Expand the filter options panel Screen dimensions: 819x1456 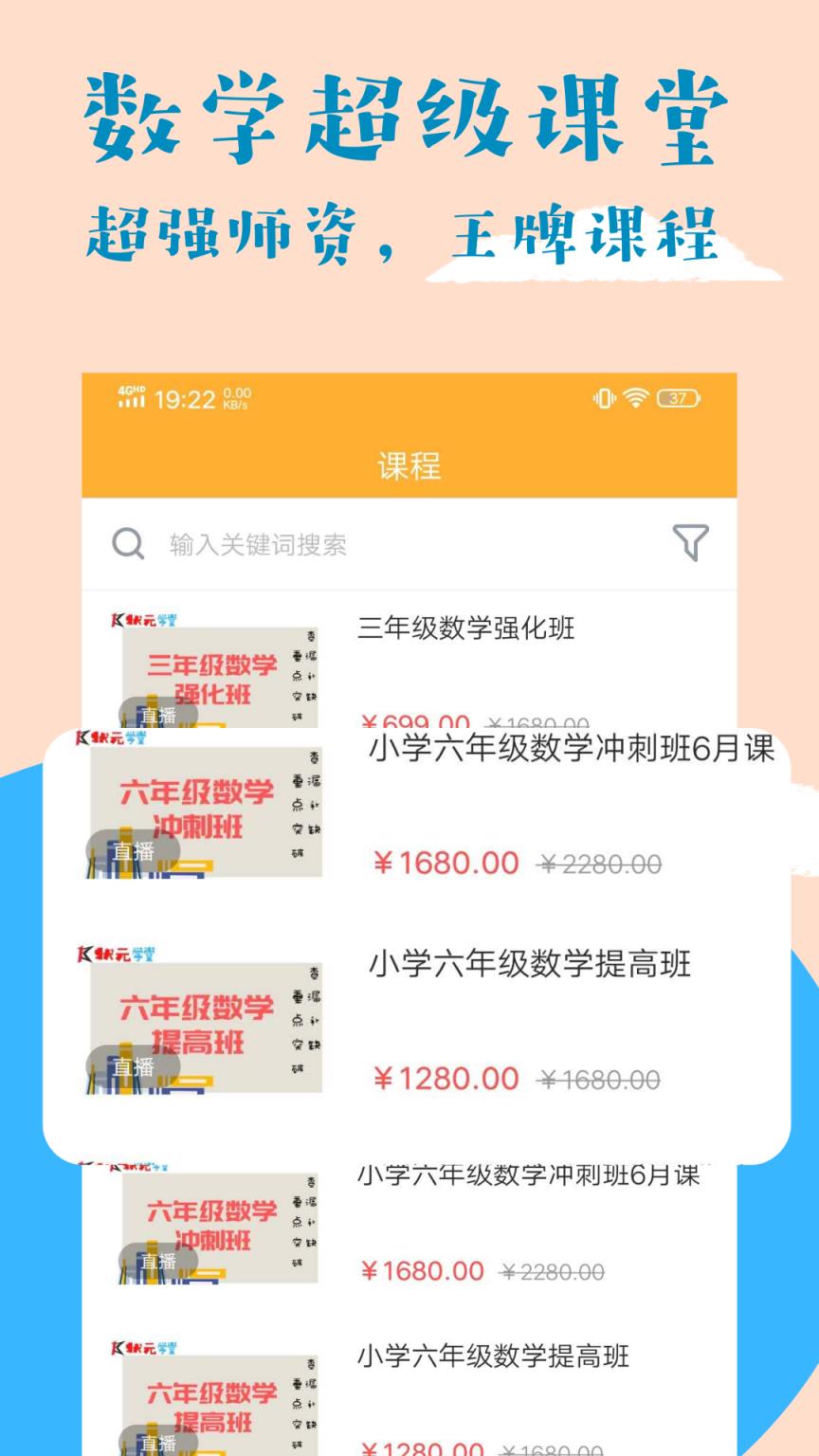[x=691, y=543]
